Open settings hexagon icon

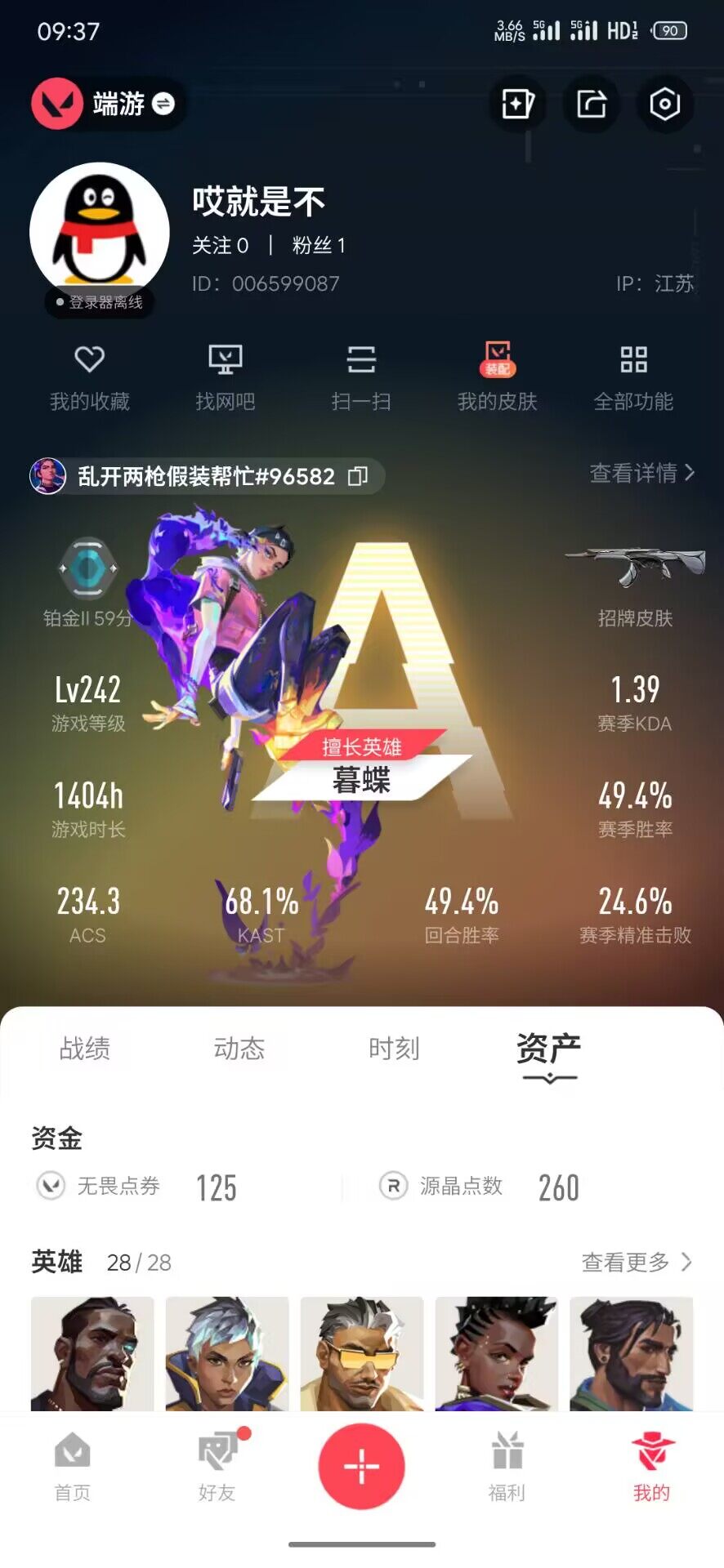coord(664,104)
